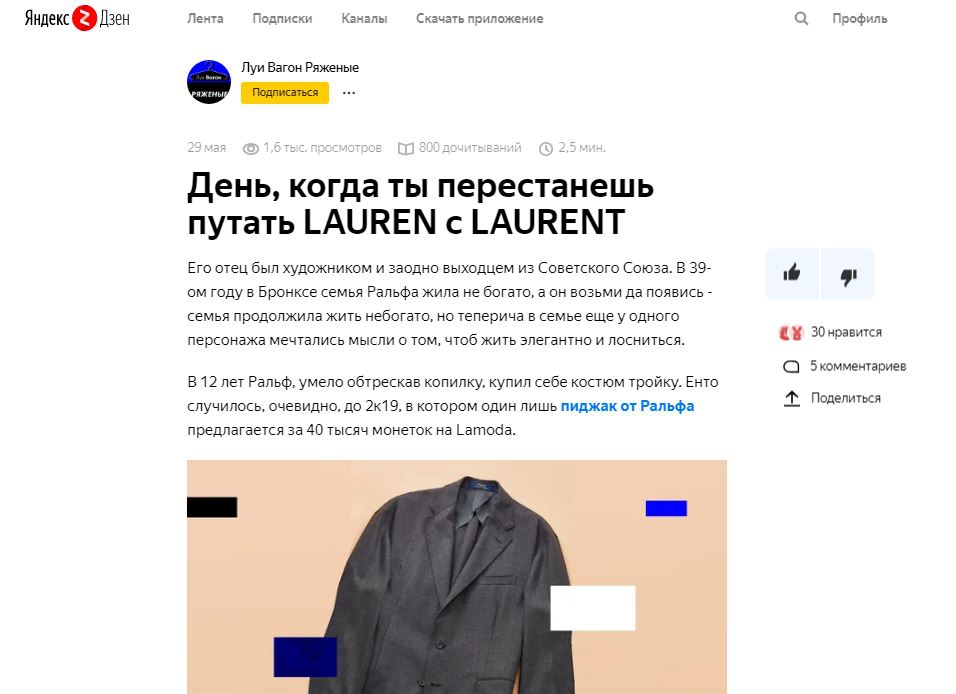Dislike the article with thumbs down

pyautogui.click(x=848, y=275)
